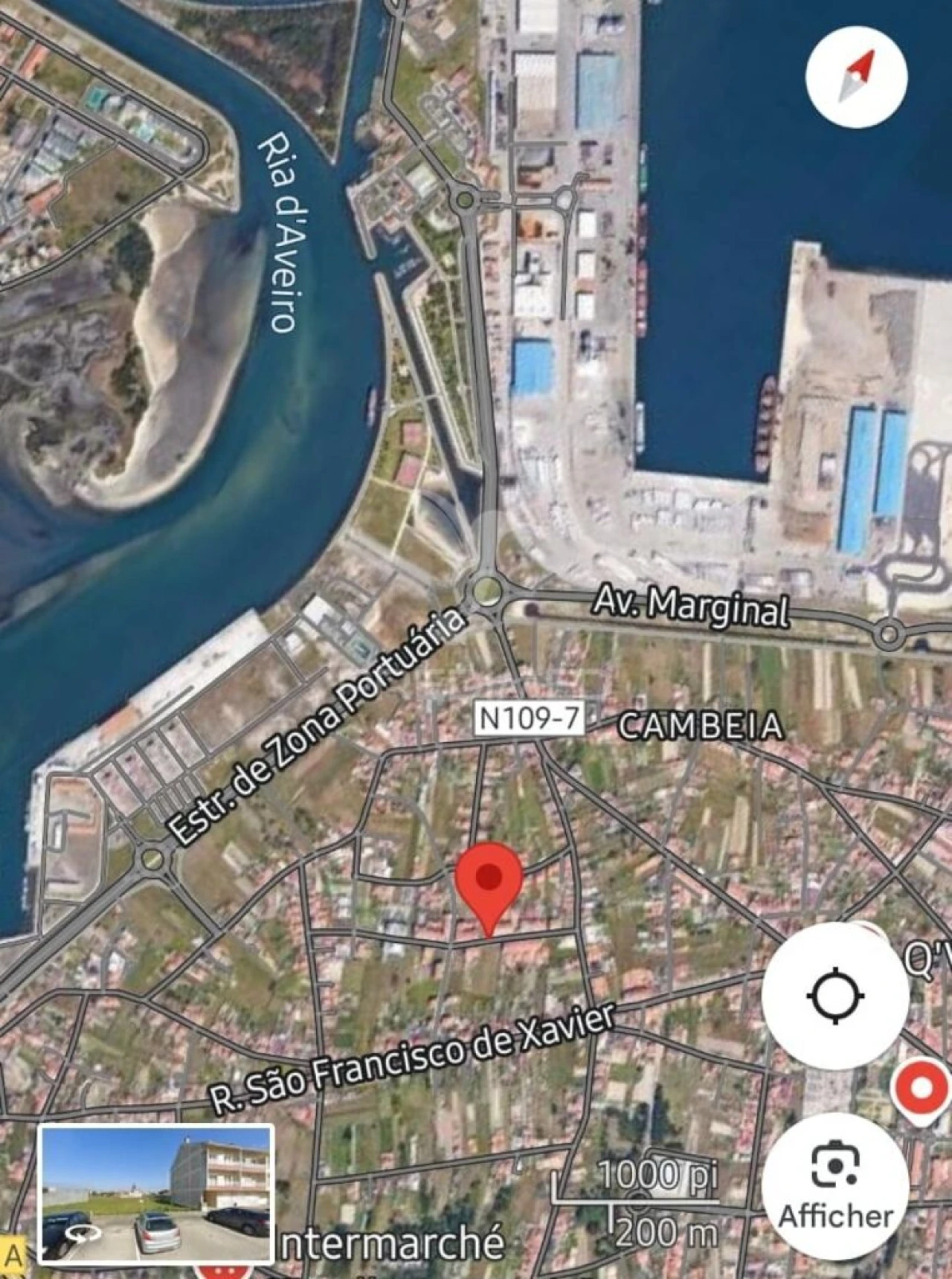Tap the Afficher camera lens button

pyautogui.click(x=834, y=1186)
